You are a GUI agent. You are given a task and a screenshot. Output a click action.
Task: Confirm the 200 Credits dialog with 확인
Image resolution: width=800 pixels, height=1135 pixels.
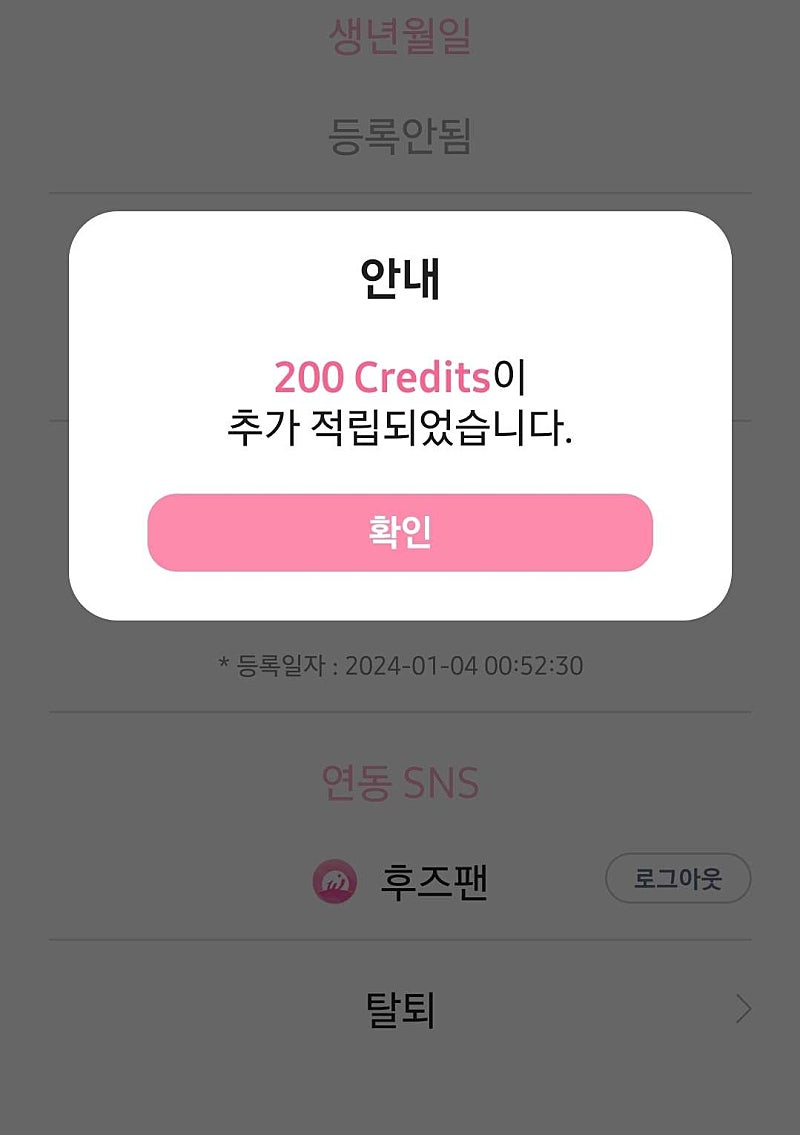click(400, 532)
